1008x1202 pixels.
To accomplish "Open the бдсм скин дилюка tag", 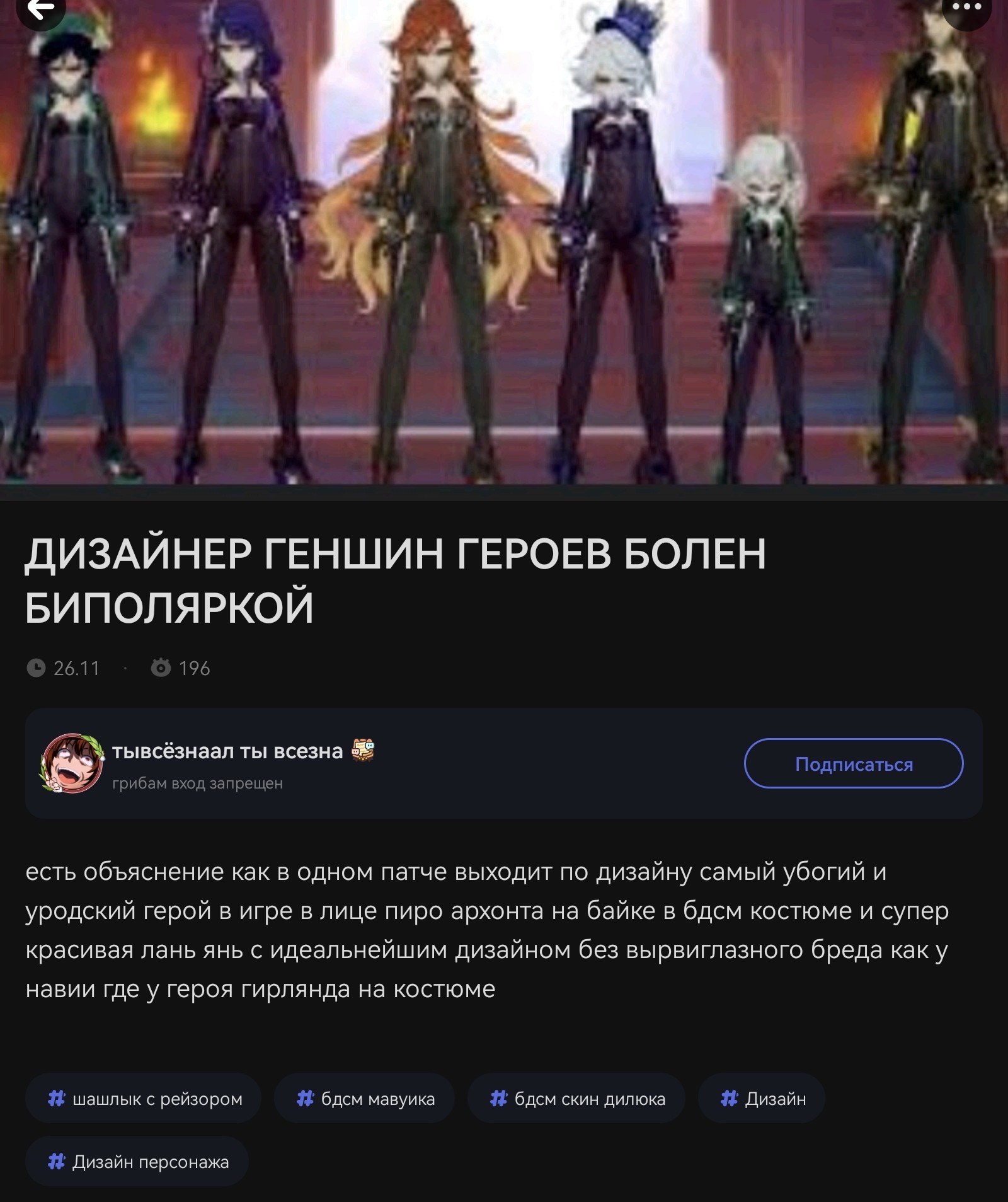I will 576,1099.
